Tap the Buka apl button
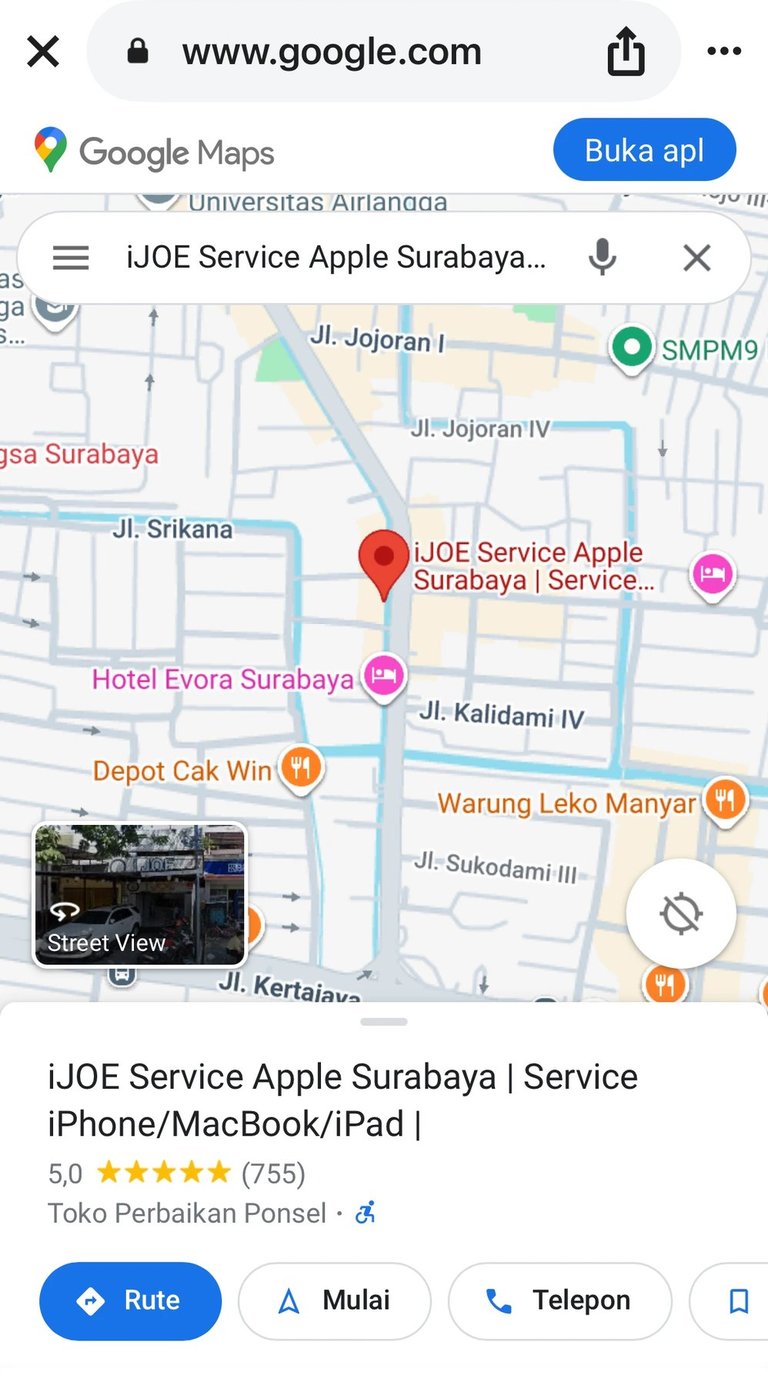 click(x=644, y=150)
